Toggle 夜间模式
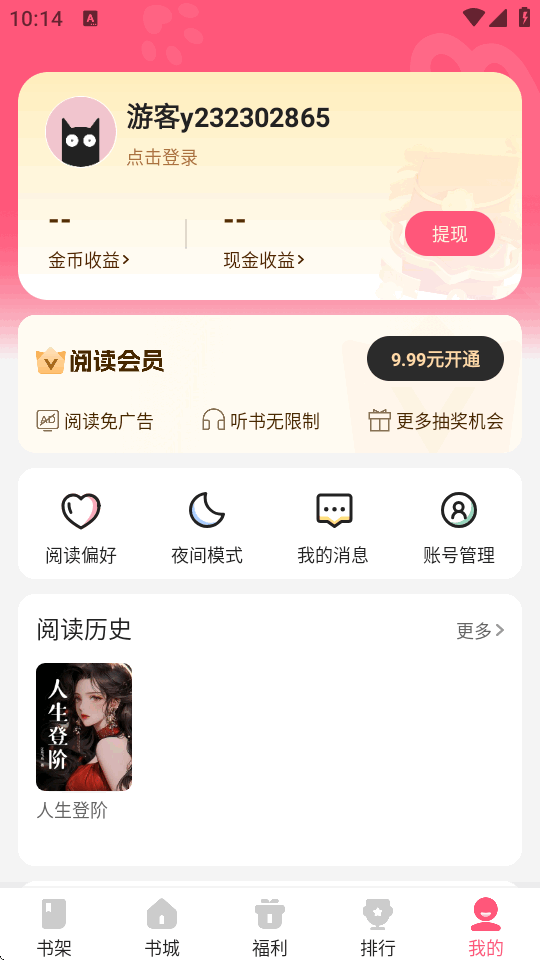 [207, 528]
